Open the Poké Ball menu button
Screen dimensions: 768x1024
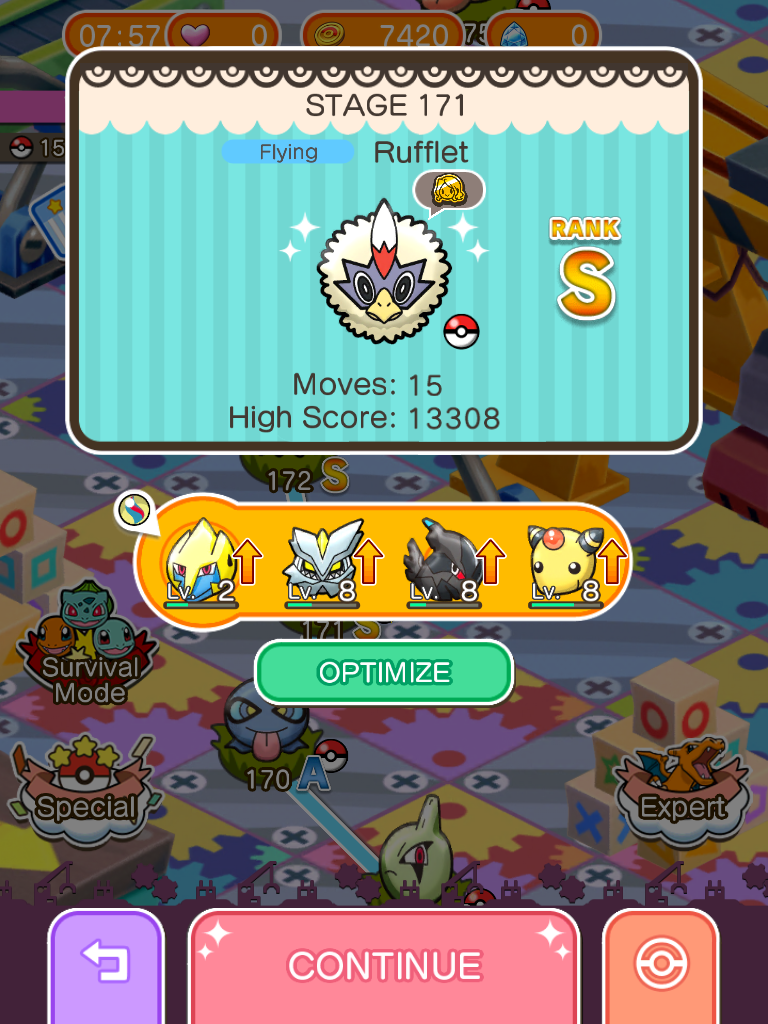coord(660,964)
